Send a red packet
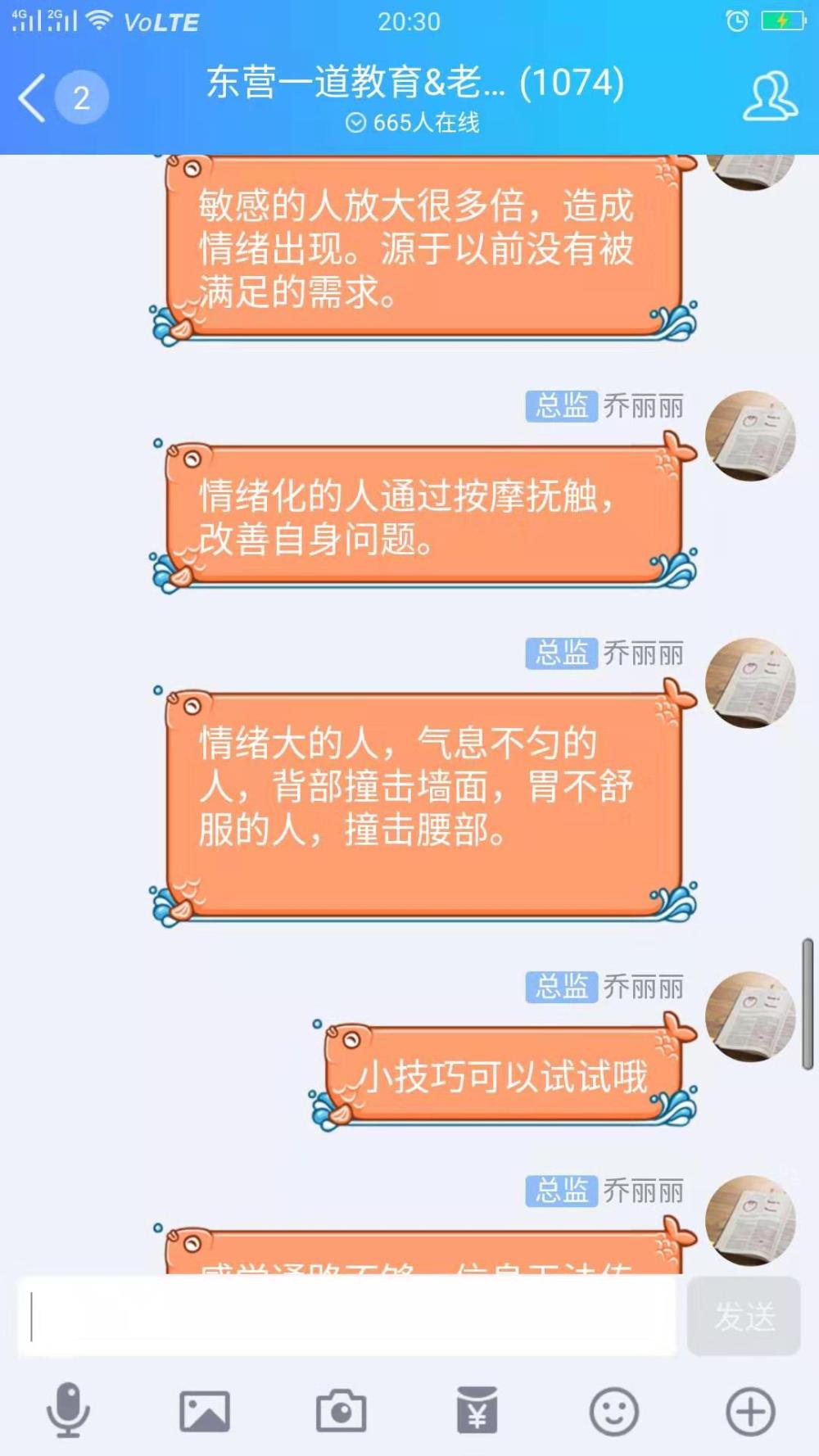Image resolution: width=819 pixels, height=1456 pixels. click(477, 1410)
